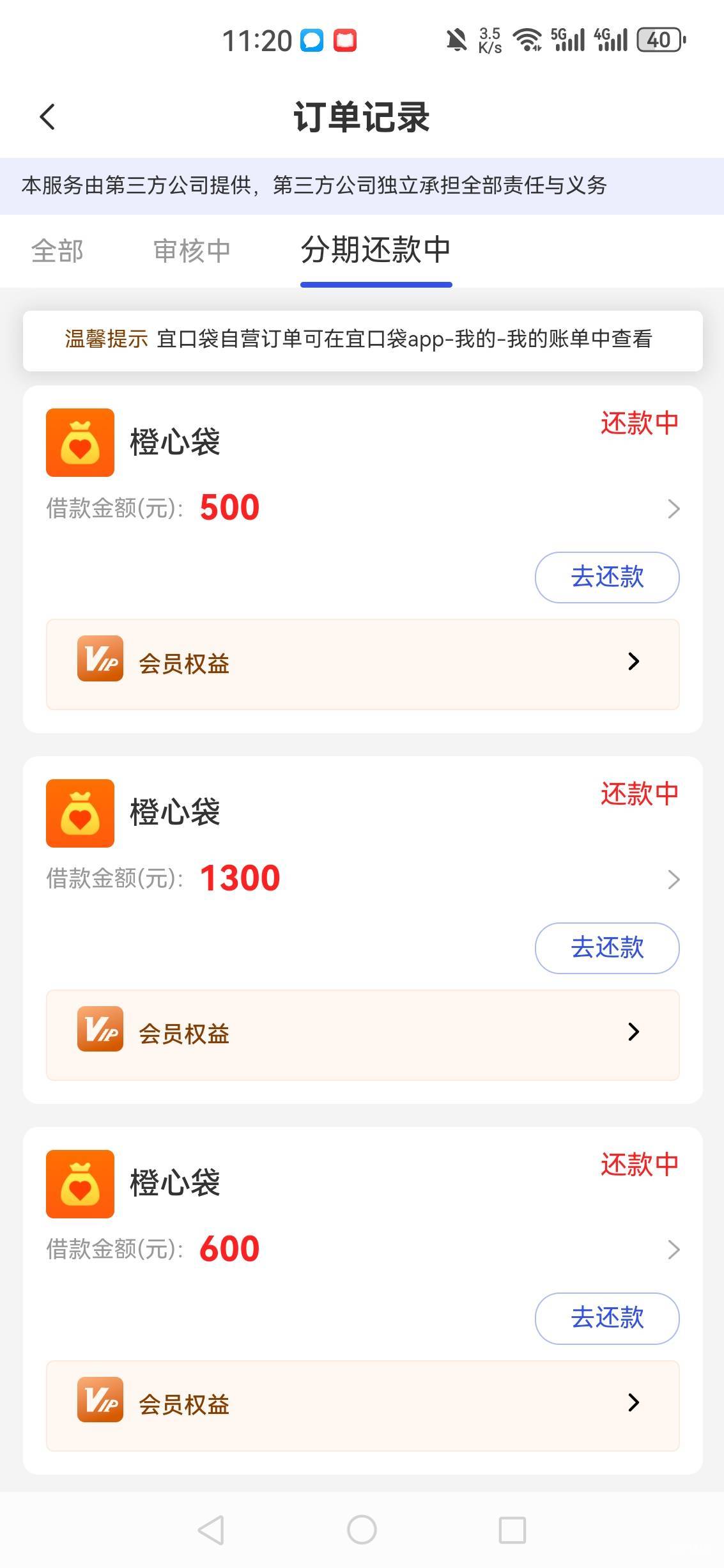Open details of the 600 yuan loan

673,1250
